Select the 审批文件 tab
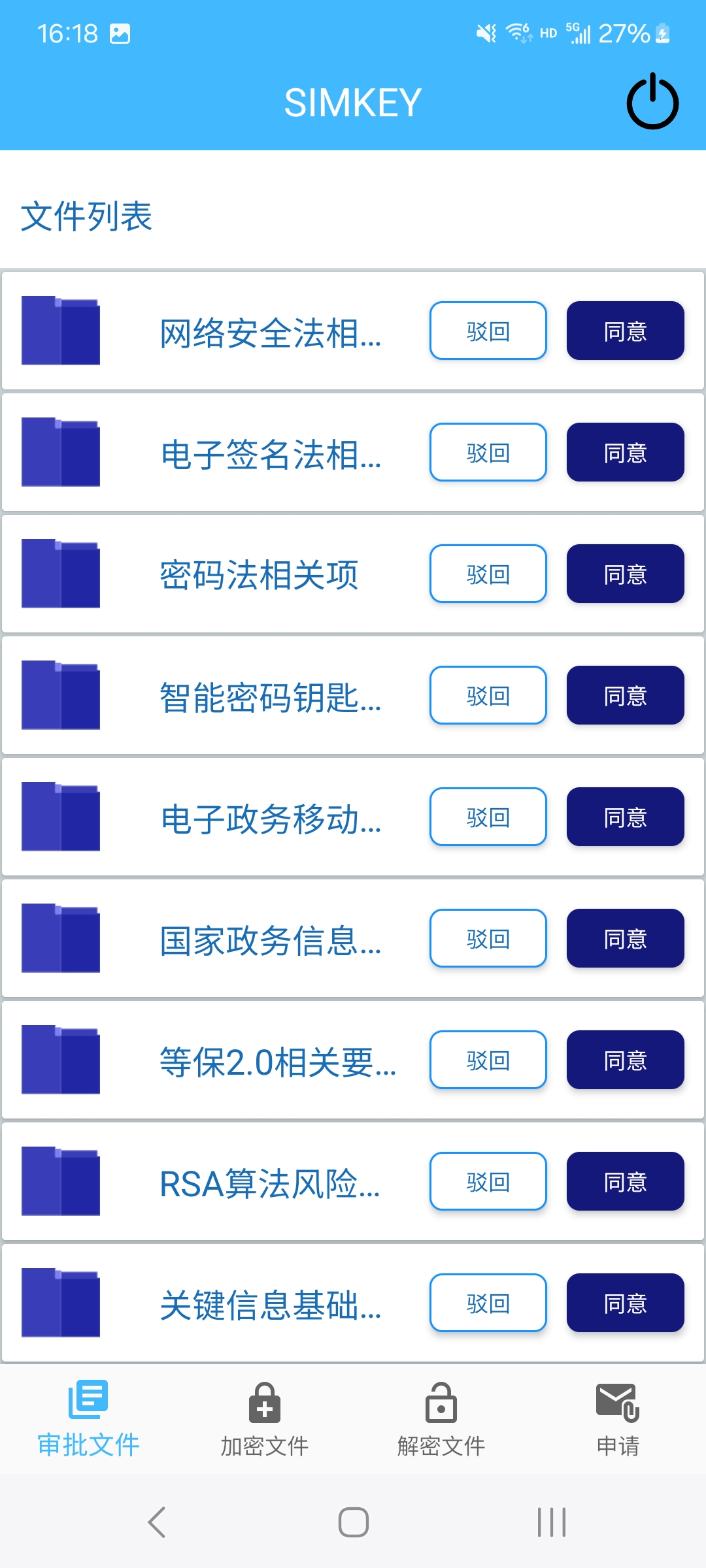The image size is (706, 1568). coord(88,1419)
